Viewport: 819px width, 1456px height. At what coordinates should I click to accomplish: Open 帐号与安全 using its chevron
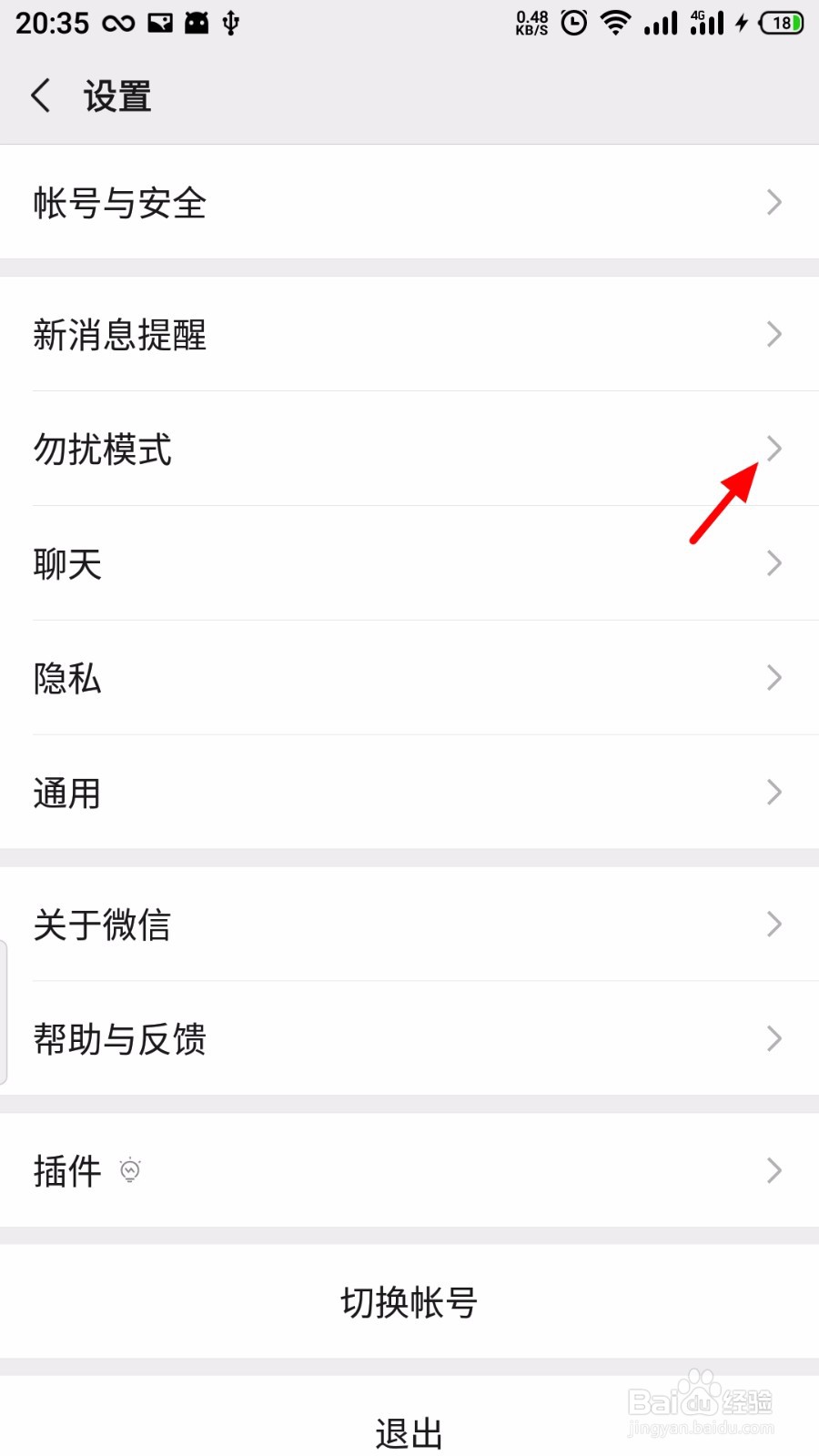773,202
